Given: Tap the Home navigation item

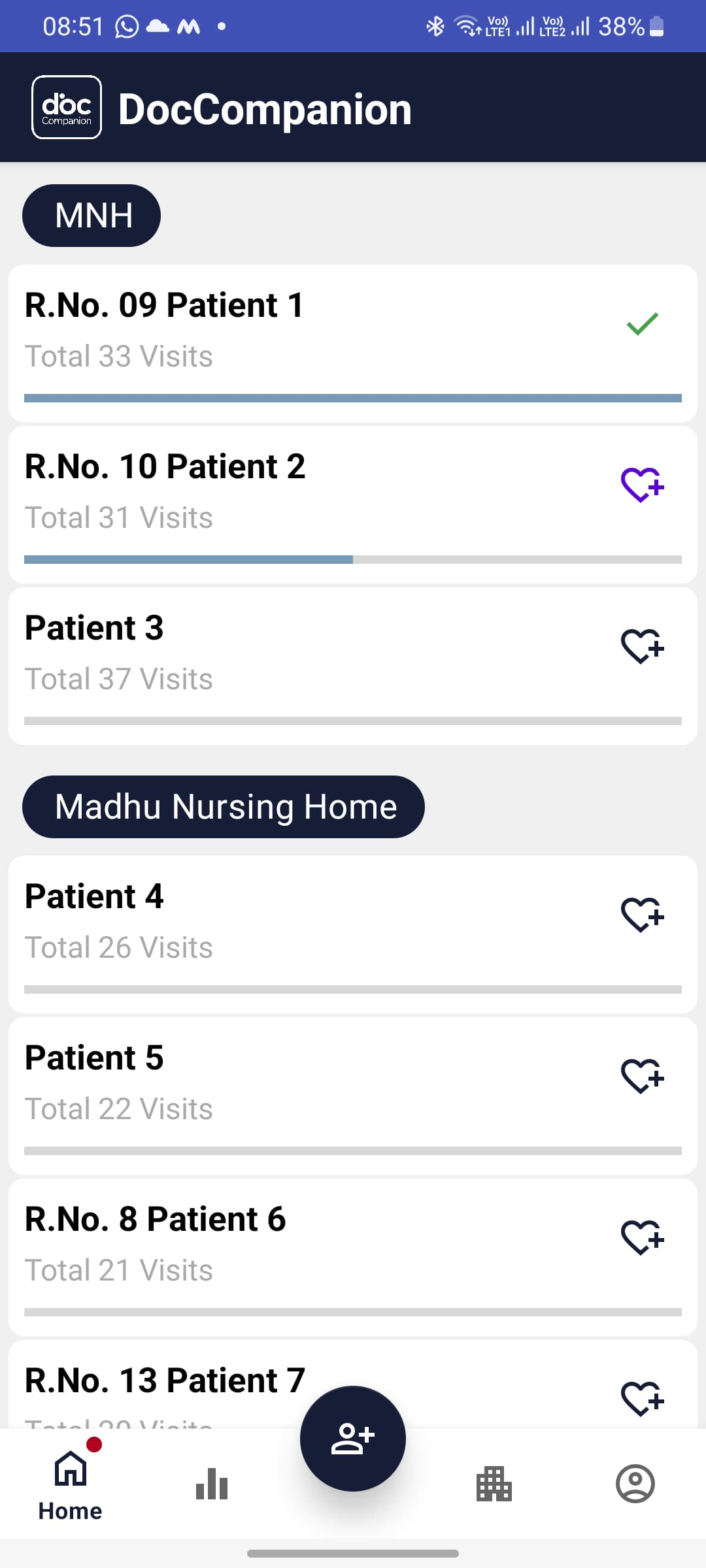Looking at the screenshot, I should [70, 1490].
